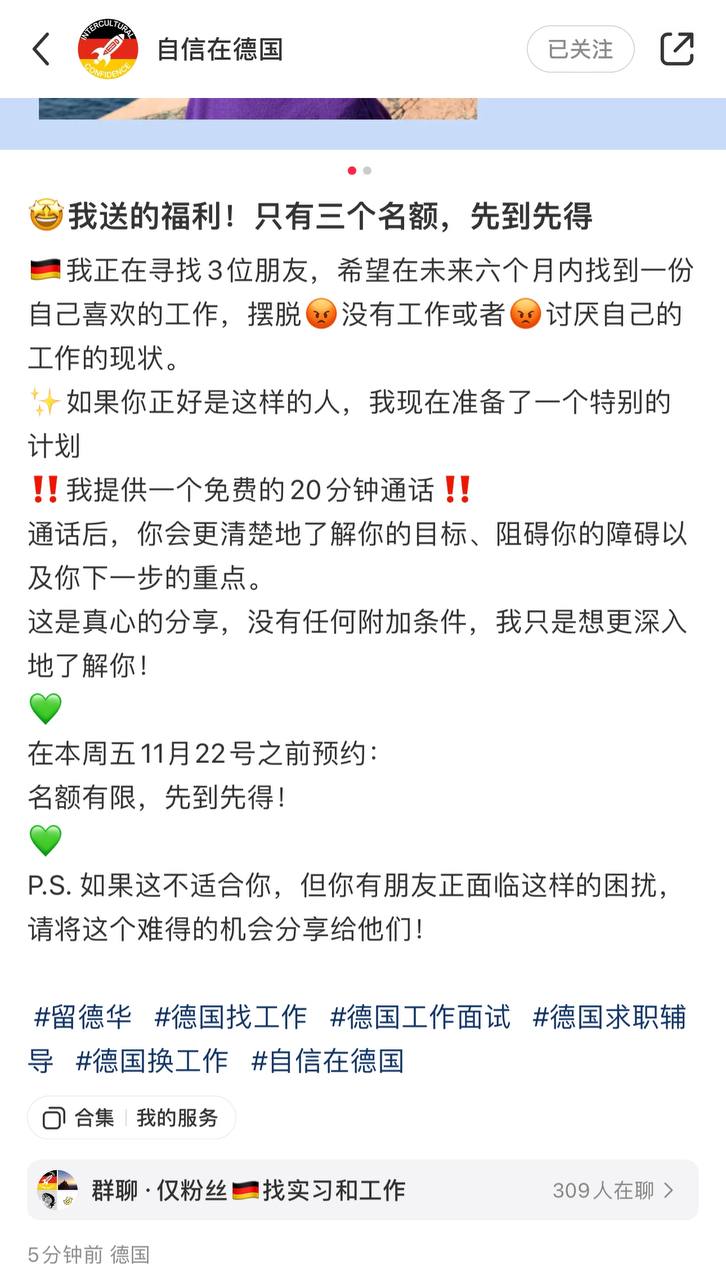Open the #德国找工作 hashtag
726x1280 pixels.
230,1017
